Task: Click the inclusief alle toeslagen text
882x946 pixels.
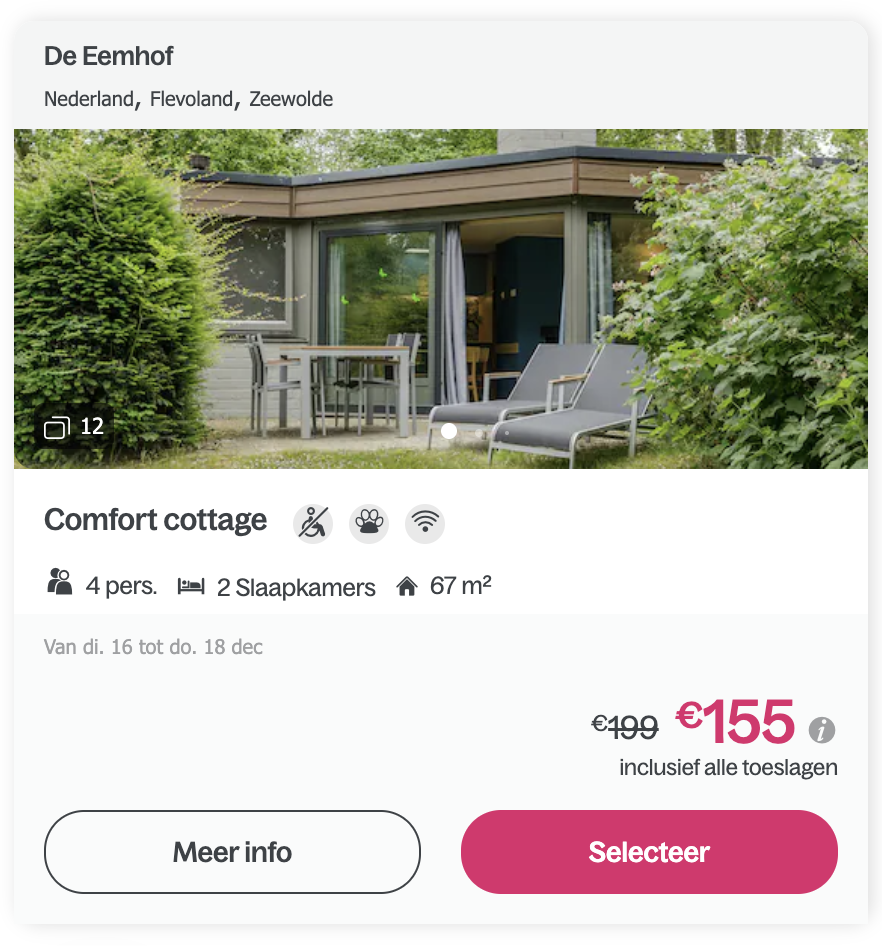Action: pos(727,768)
